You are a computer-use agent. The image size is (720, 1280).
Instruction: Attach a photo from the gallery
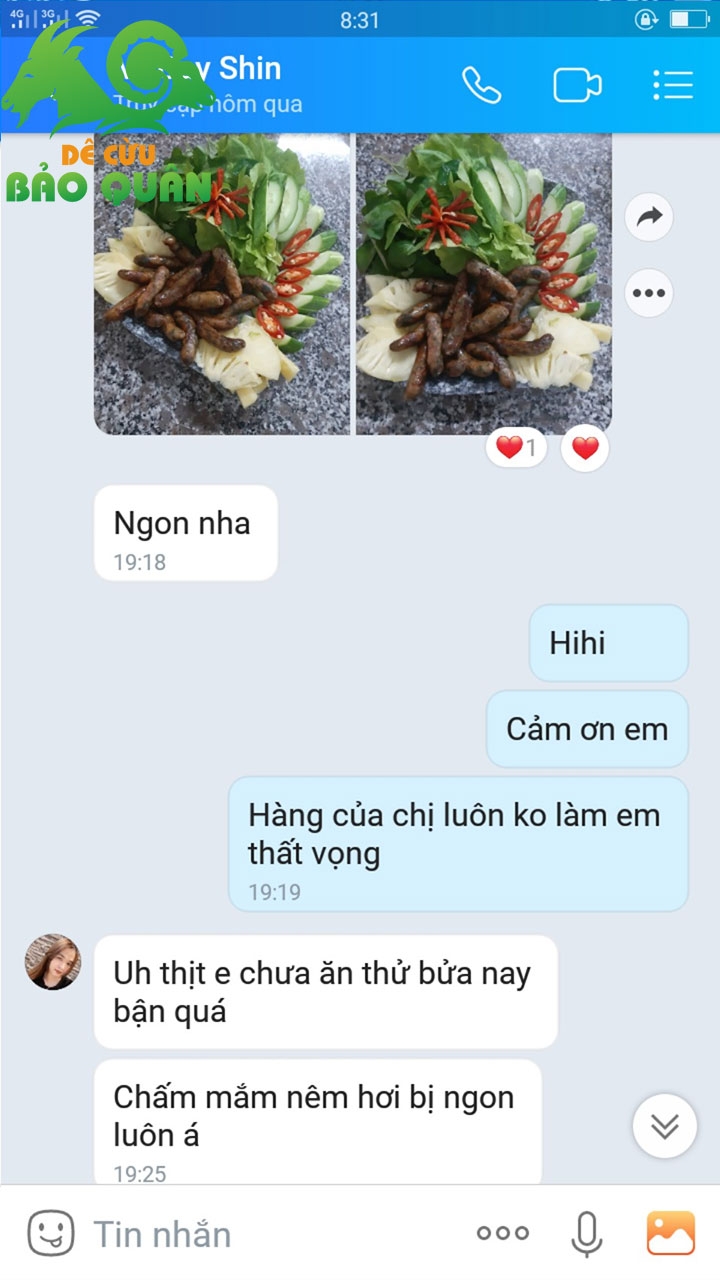click(670, 1233)
